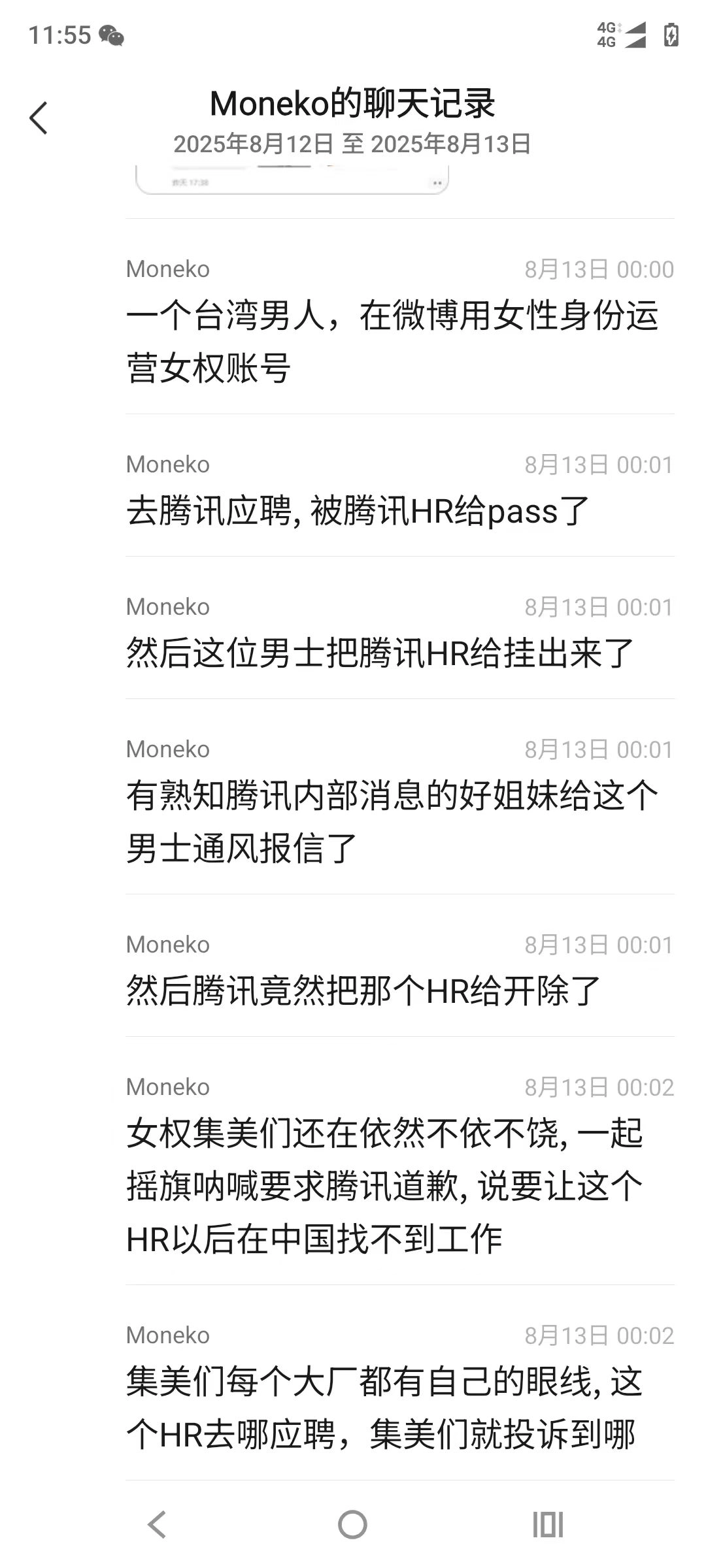Tap the message demanding Tencent apologize
706x1568 pixels.
[x=386, y=1183]
